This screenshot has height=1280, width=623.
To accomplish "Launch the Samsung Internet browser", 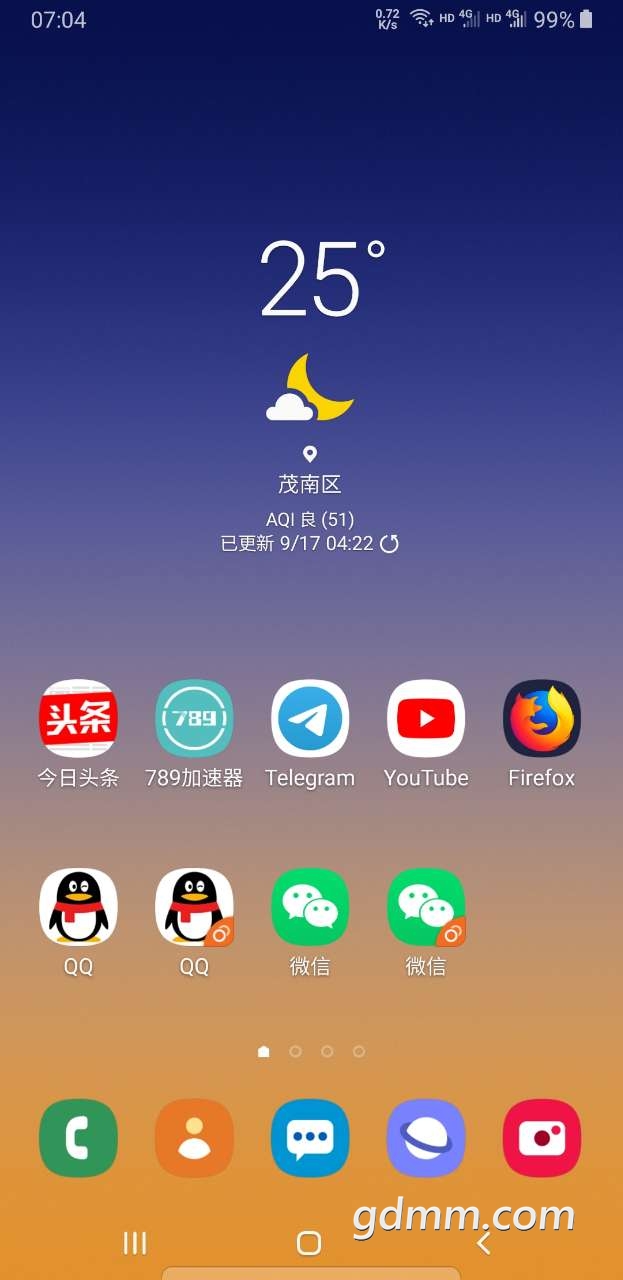I will pyautogui.click(x=426, y=1138).
